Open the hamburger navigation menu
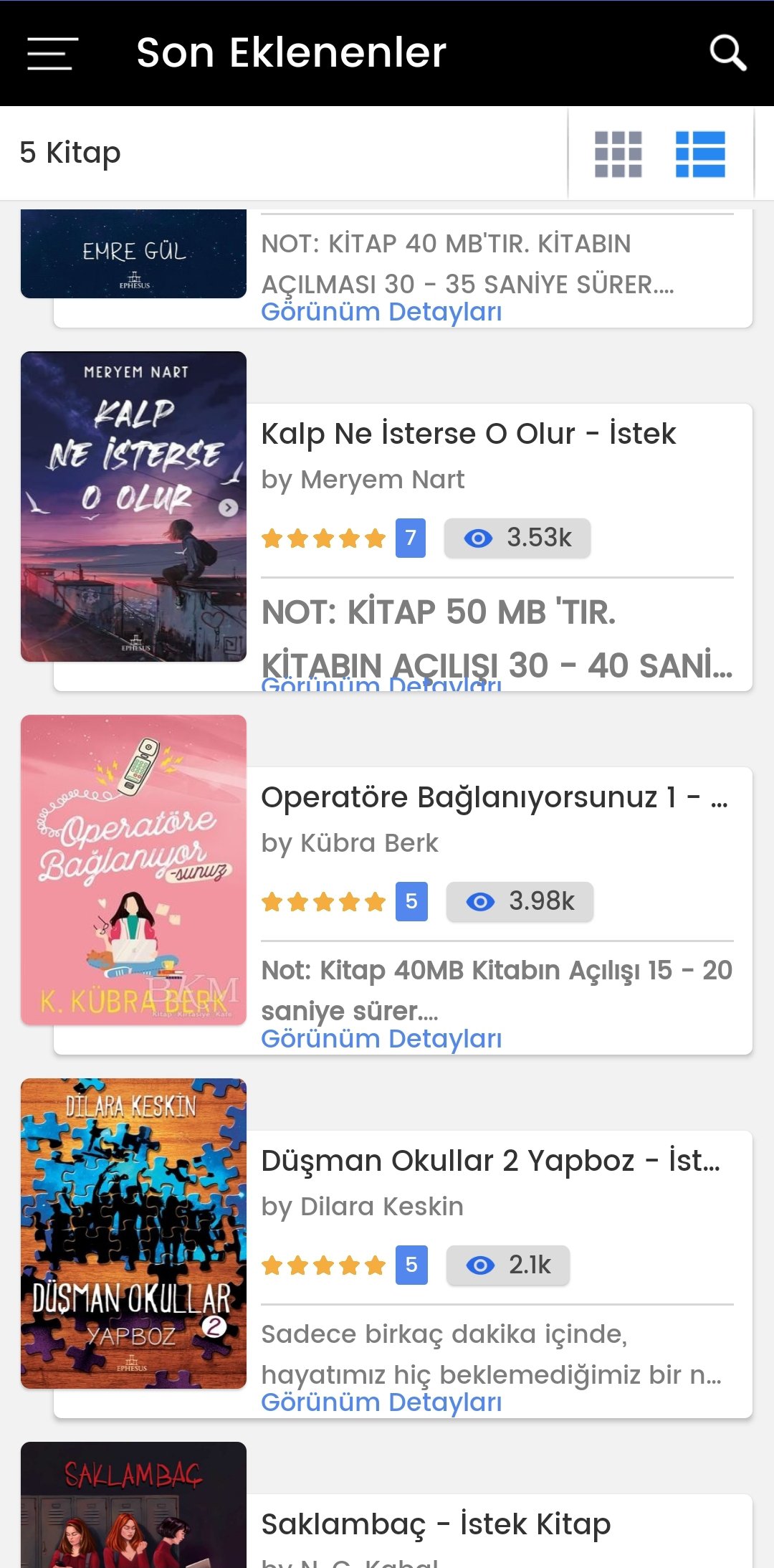Screen dimensions: 774x1568 click(x=52, y=53)
